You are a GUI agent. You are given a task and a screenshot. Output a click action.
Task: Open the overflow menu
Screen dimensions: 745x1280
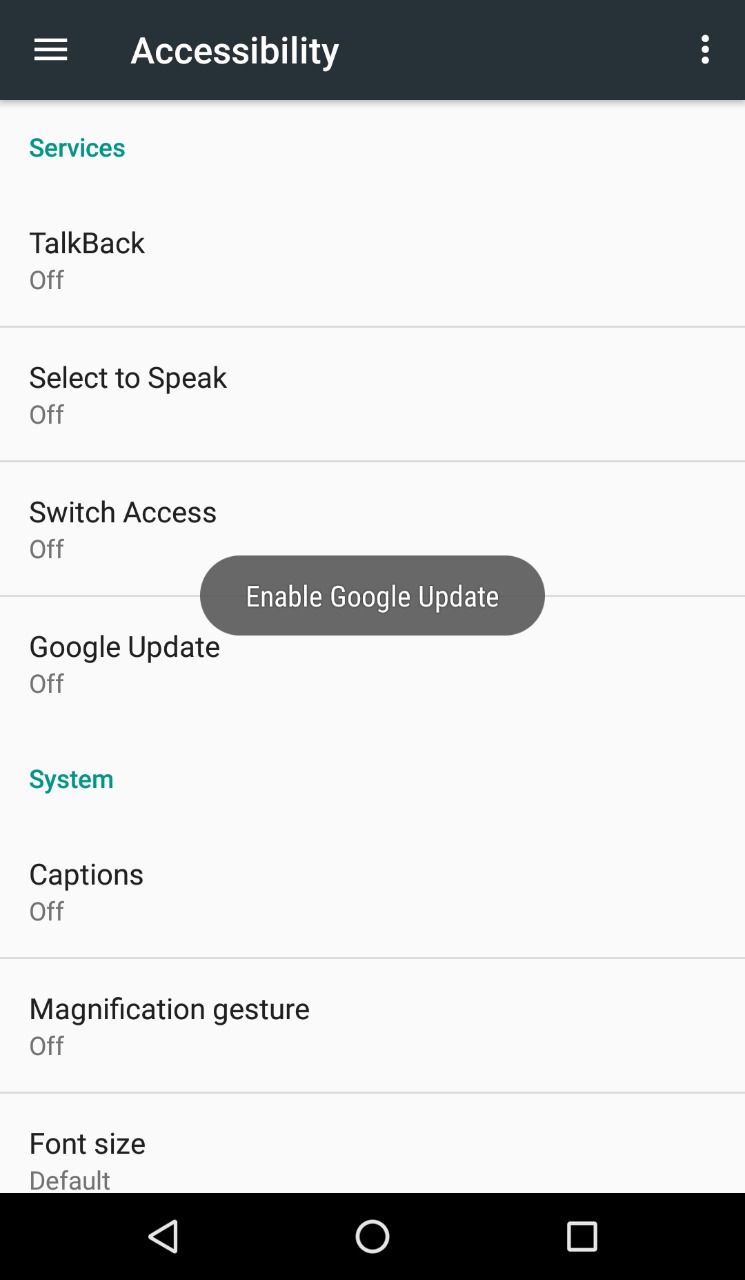click(x=705, y=50)
